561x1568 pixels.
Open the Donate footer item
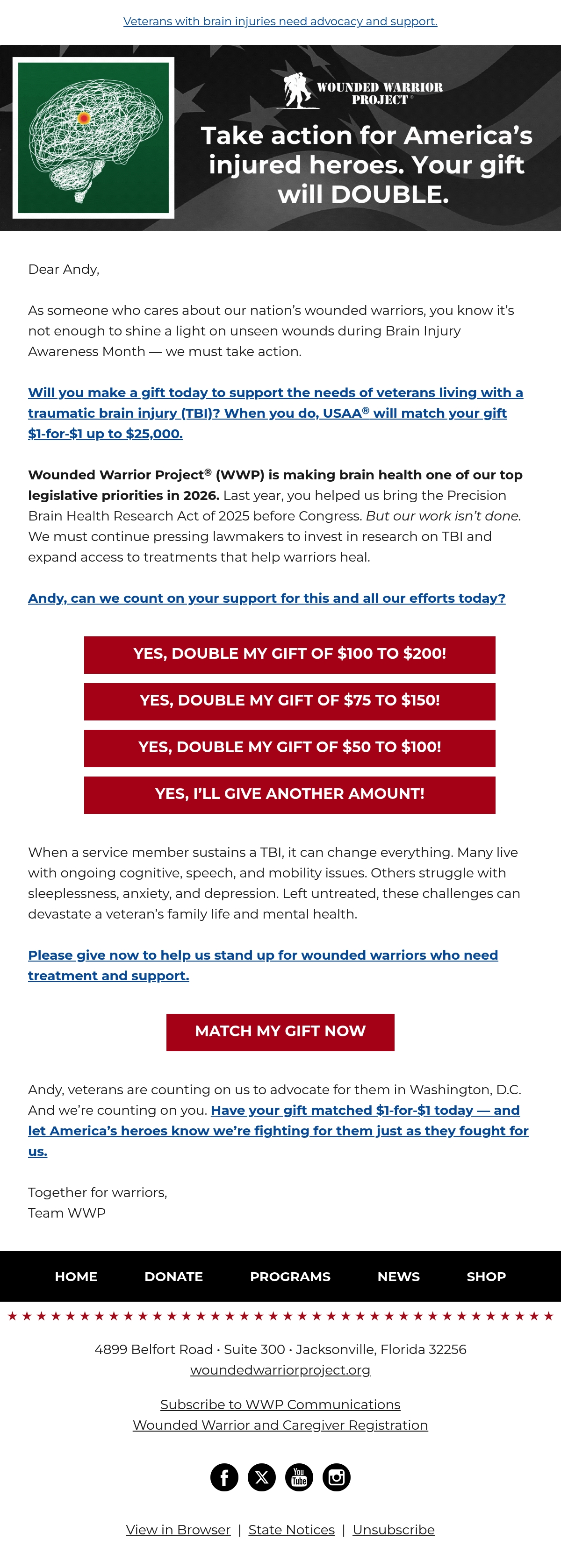pyautogui.click(x=173, y=1276)
